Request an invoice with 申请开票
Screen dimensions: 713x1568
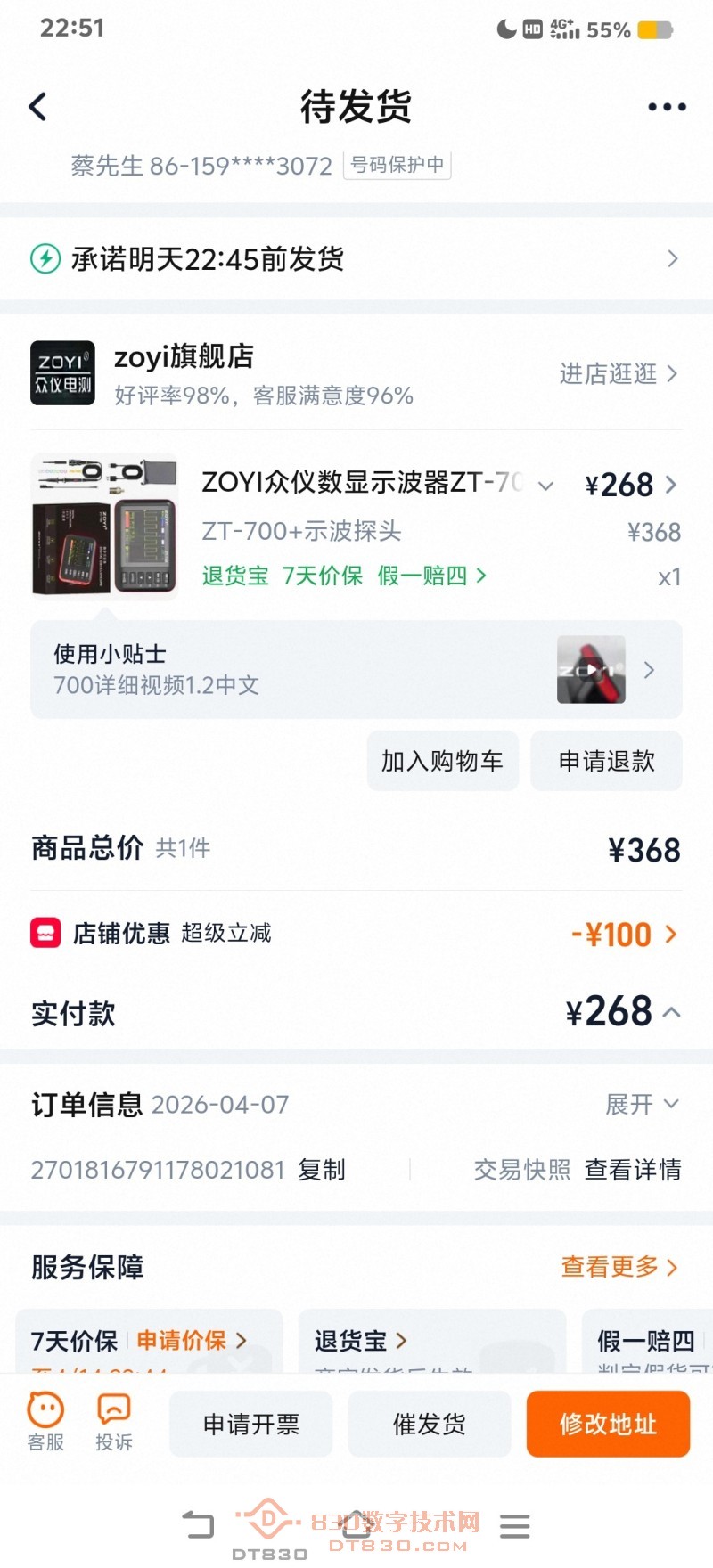tap(251, 1425)
